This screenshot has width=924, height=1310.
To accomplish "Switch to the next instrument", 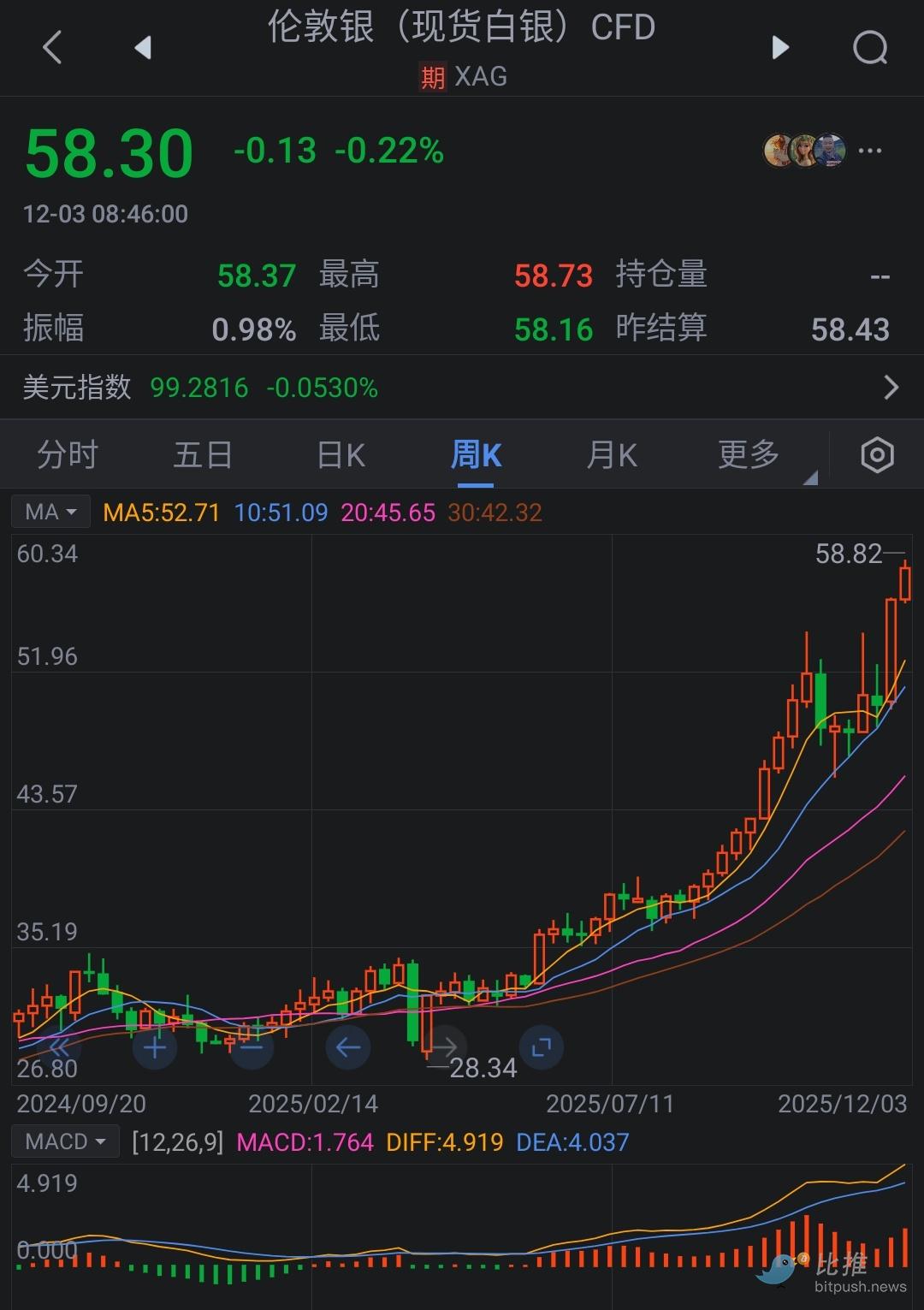I will coord(779,47).
